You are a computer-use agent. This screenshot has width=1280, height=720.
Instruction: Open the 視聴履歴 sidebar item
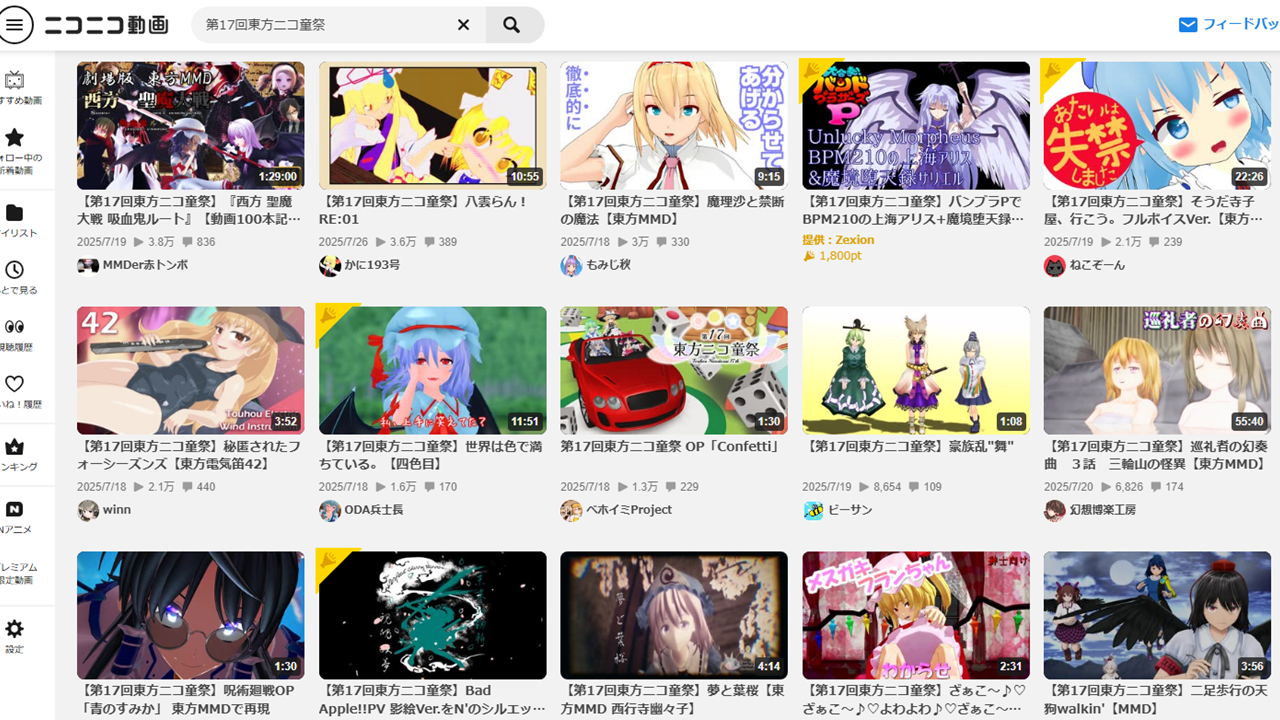(15, 334)
